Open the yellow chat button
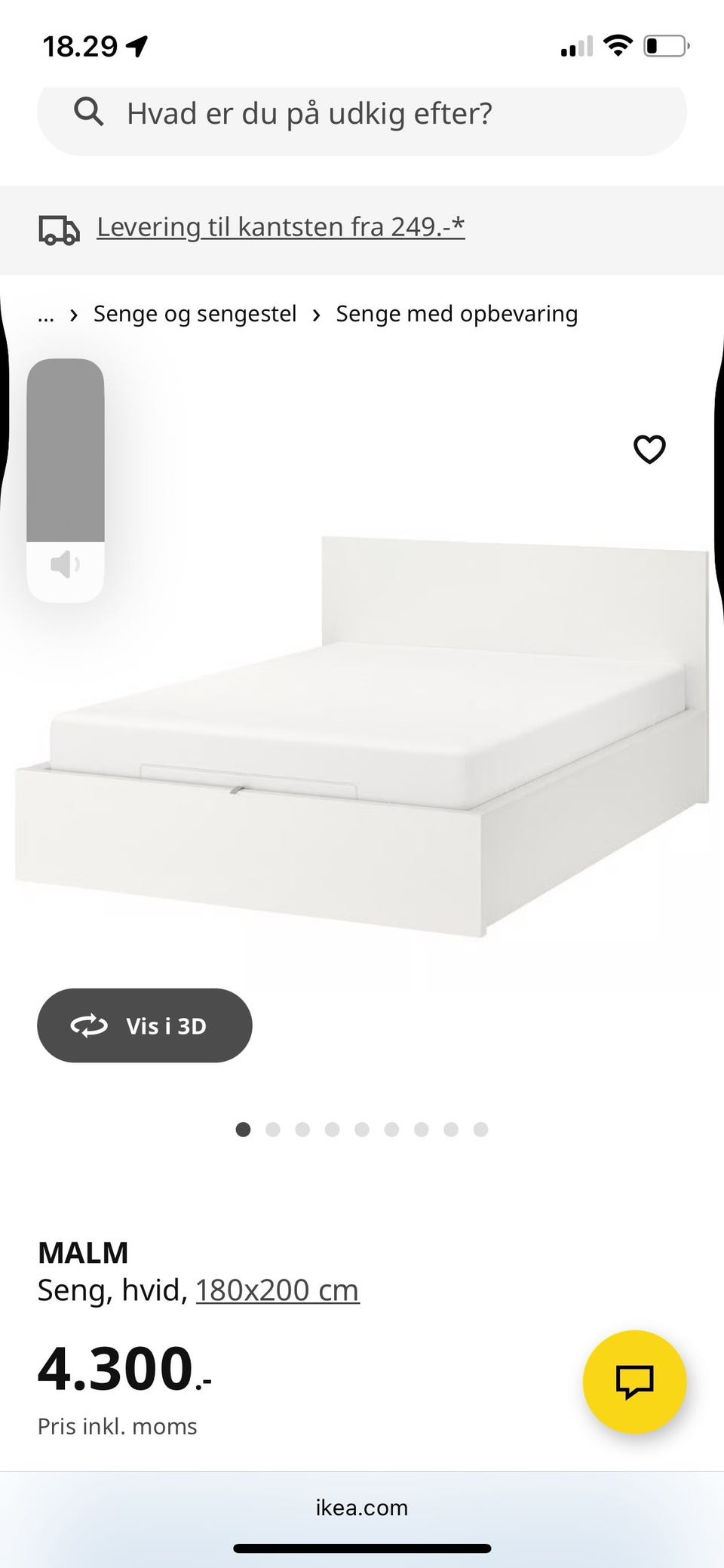724x1568 pixels. (634, 1382)
